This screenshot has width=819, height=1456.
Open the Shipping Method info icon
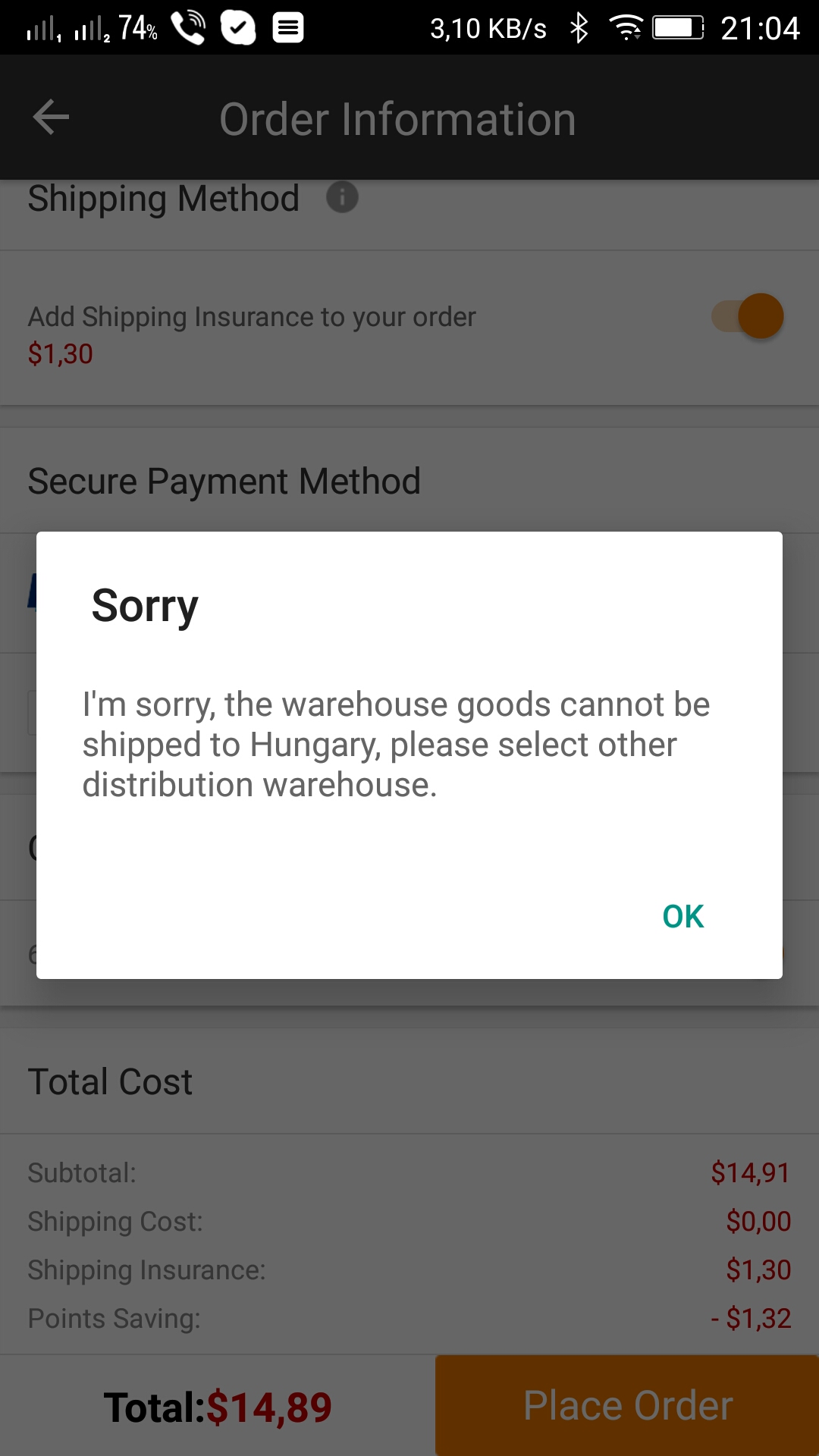tap(342, 198)
